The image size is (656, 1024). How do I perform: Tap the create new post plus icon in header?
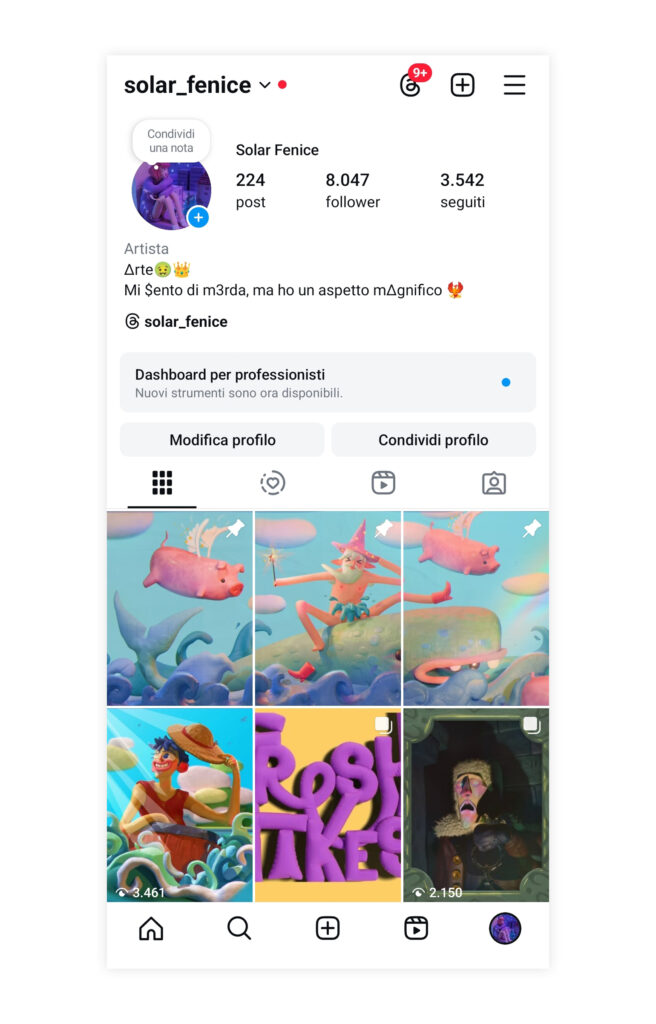(462, 85)
